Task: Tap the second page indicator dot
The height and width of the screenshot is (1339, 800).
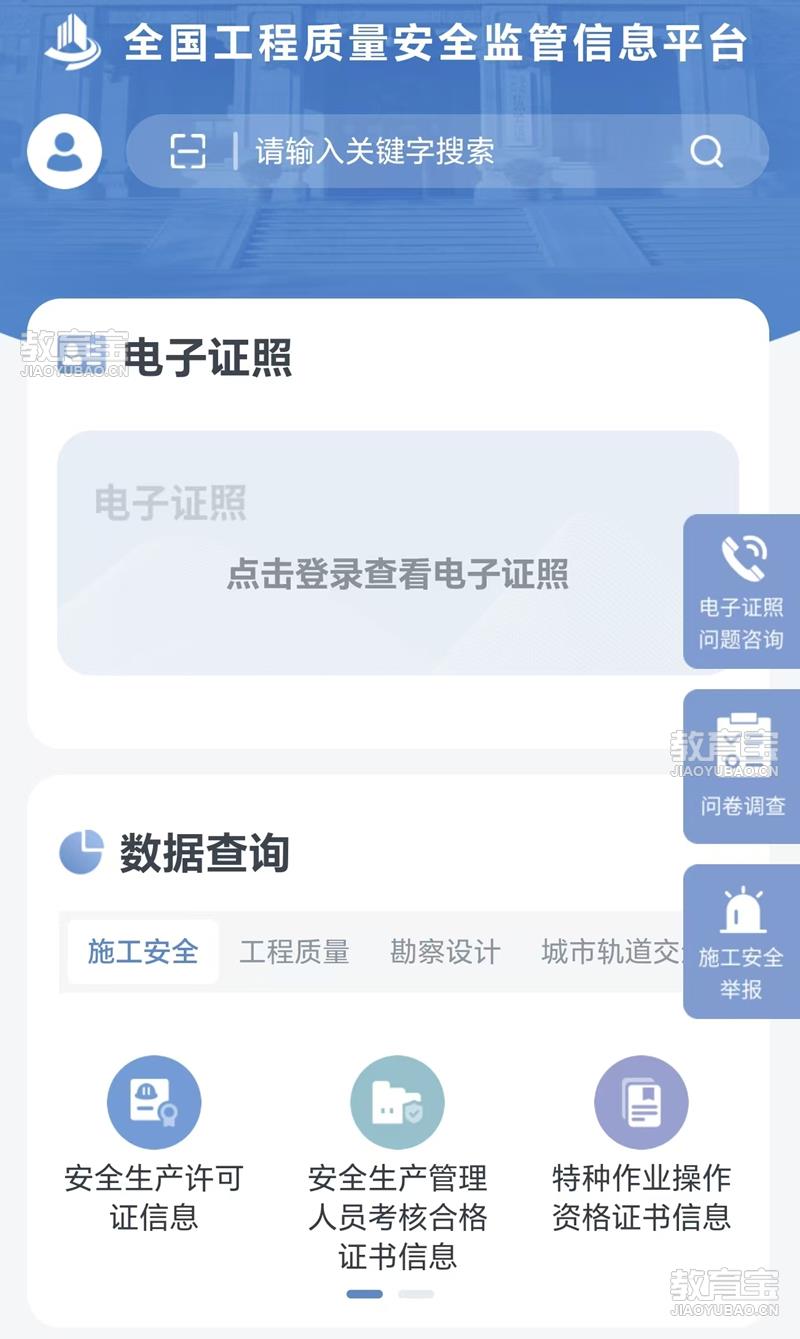Action: tap(416, 1294)
